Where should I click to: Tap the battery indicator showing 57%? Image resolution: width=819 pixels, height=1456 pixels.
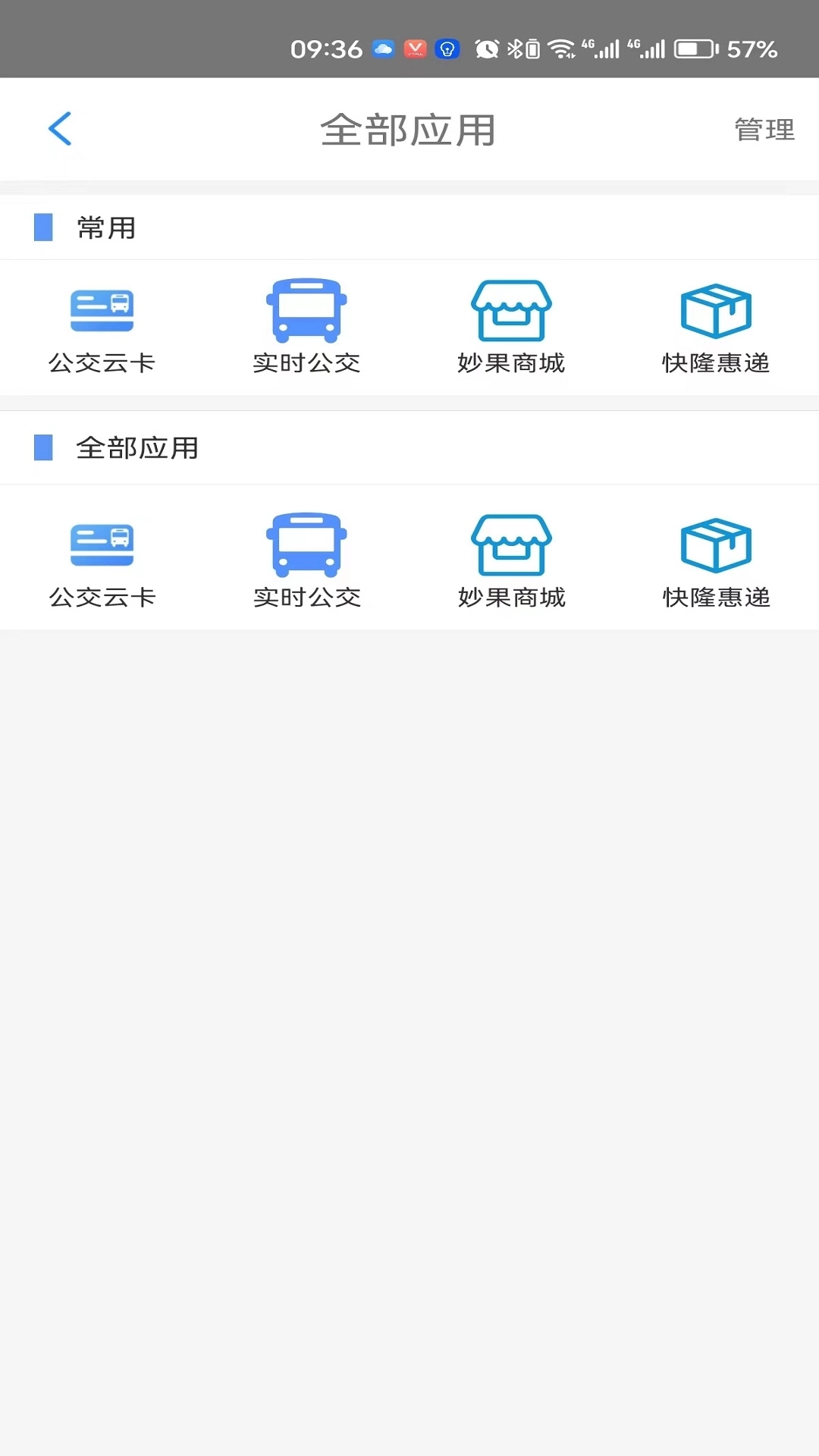point(695,48)
